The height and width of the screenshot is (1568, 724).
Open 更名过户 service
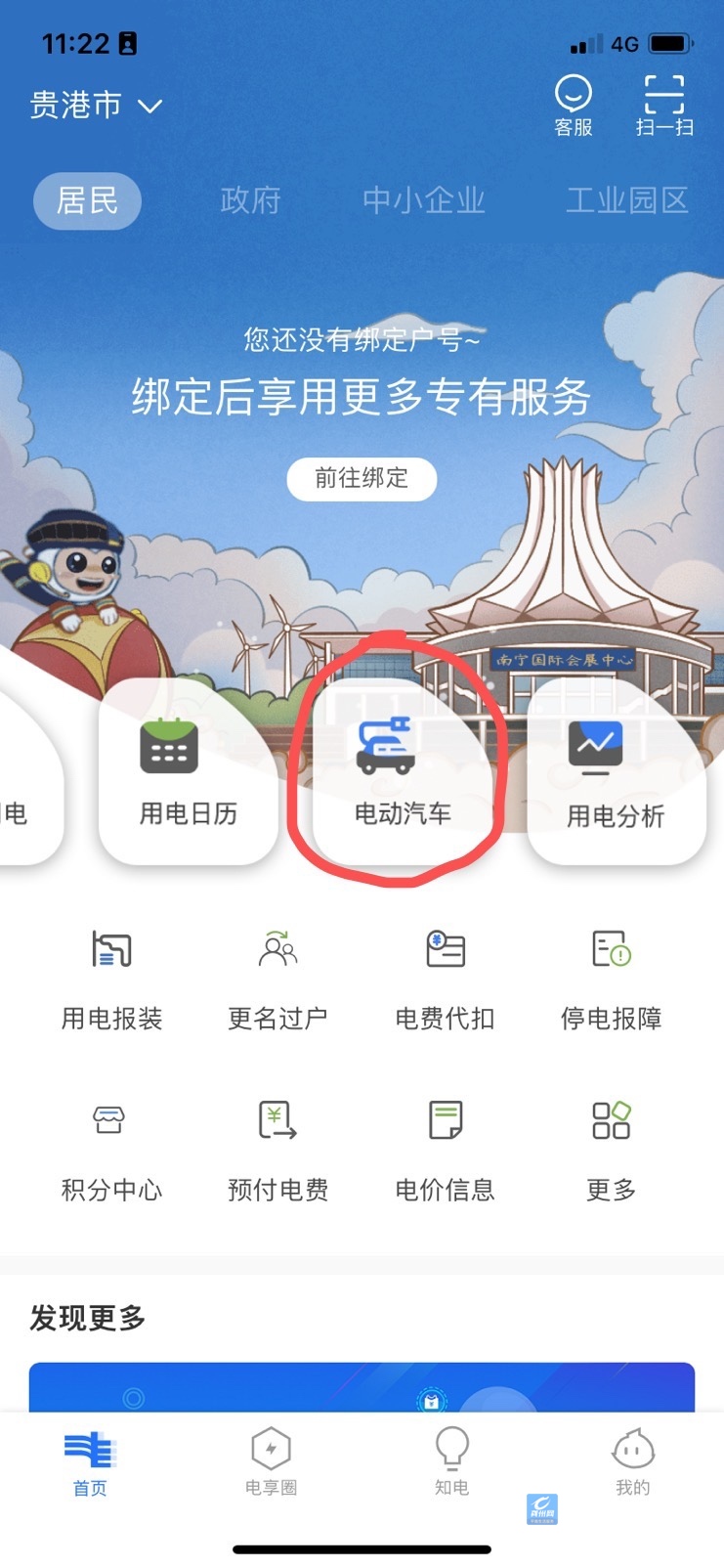(277, 978)
